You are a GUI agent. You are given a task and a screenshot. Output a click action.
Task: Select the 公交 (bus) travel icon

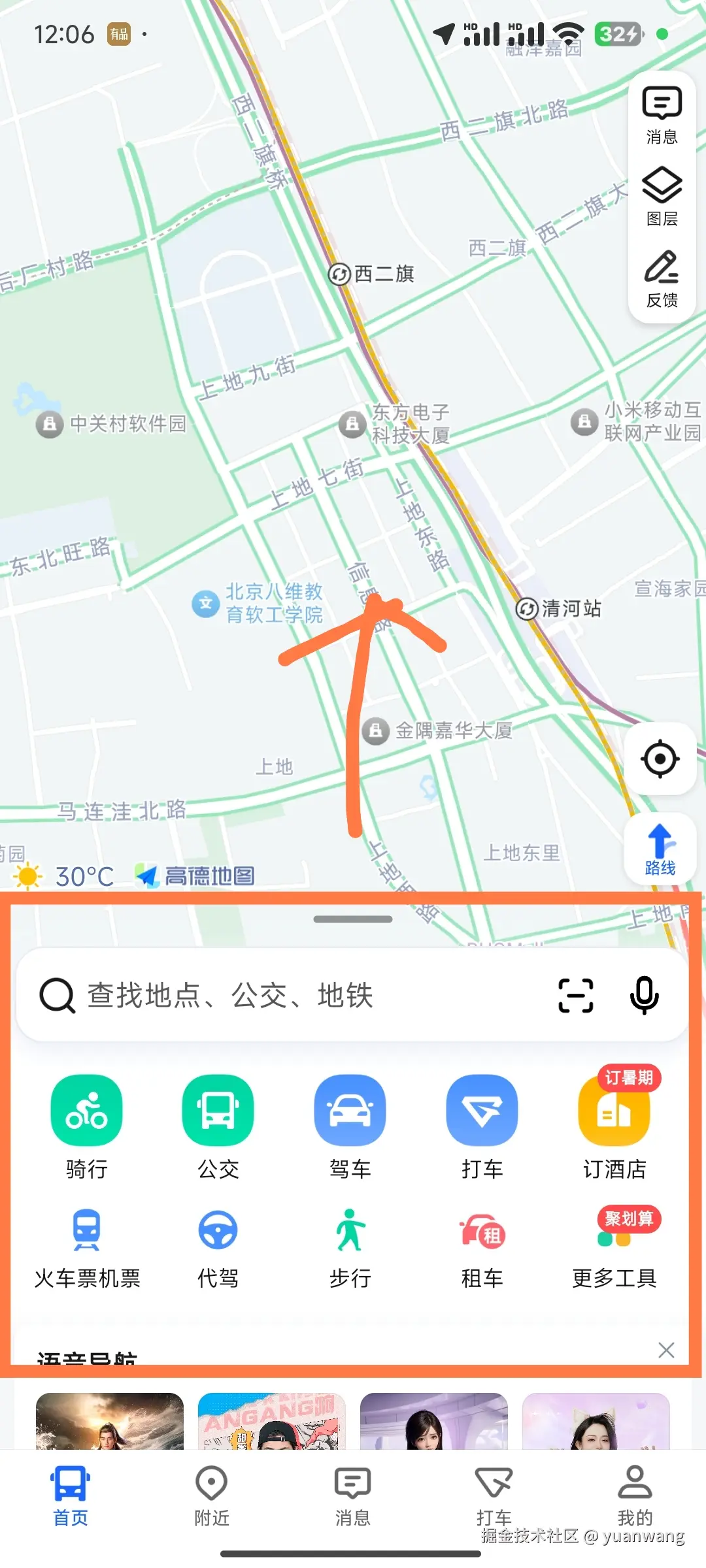tap(218, 1111)
